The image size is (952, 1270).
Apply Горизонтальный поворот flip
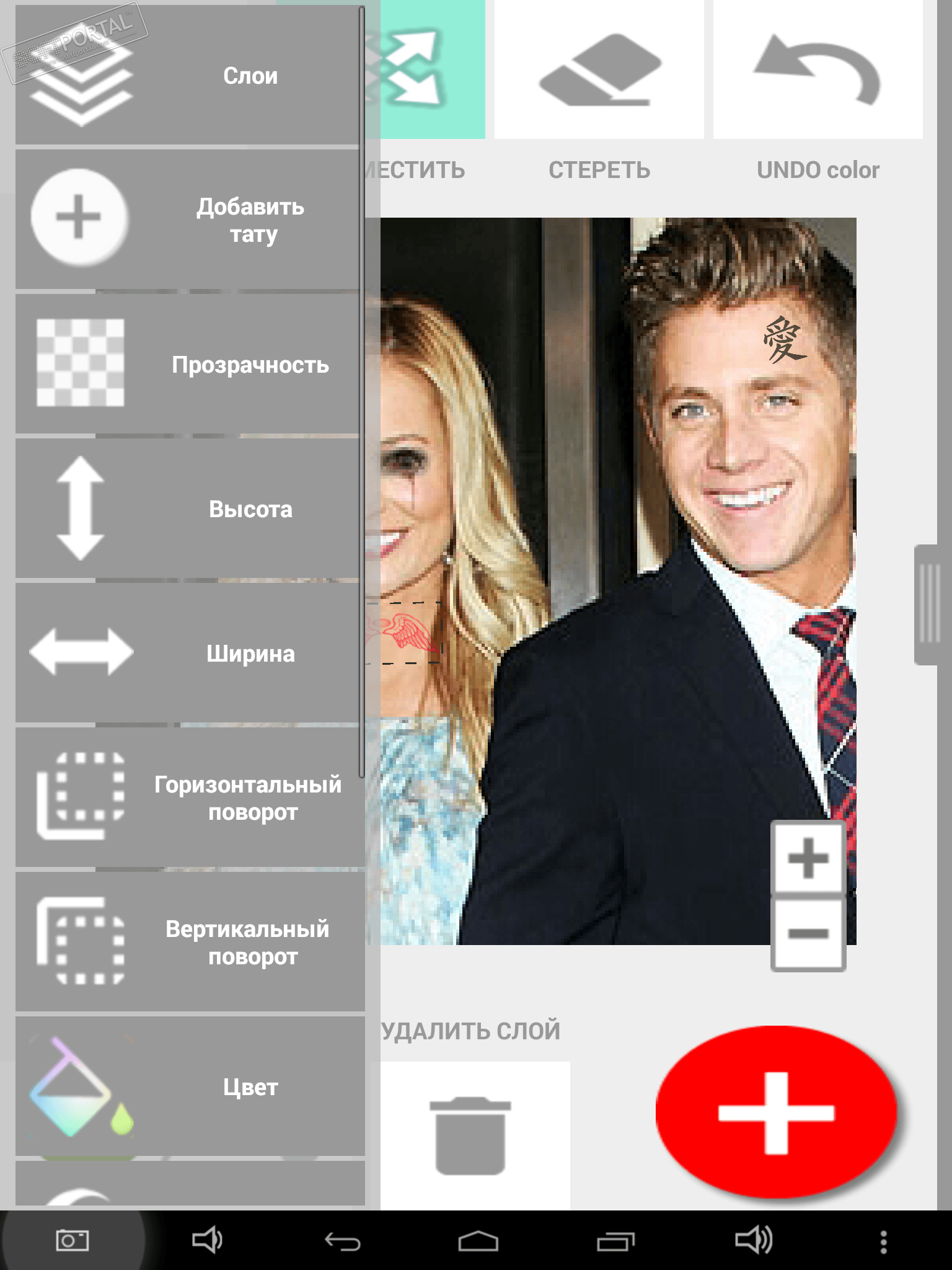click(189, 797)
